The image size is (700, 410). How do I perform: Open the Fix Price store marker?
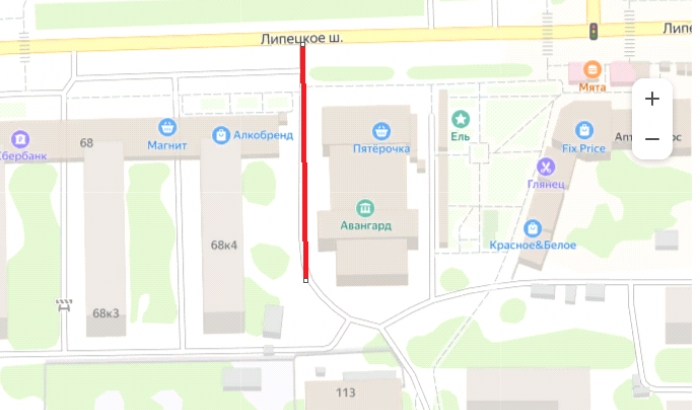click(x=584, y=130)
